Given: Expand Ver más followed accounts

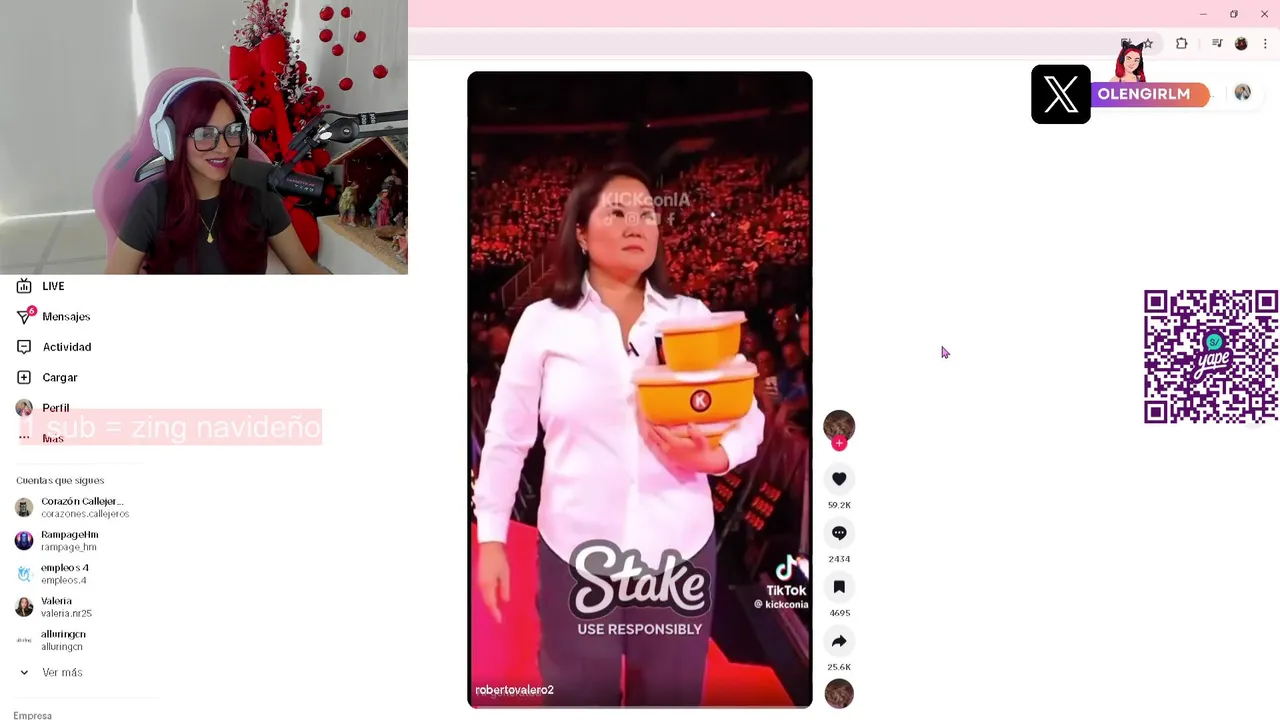Looking at the screenshot, I should coord(61,673).
